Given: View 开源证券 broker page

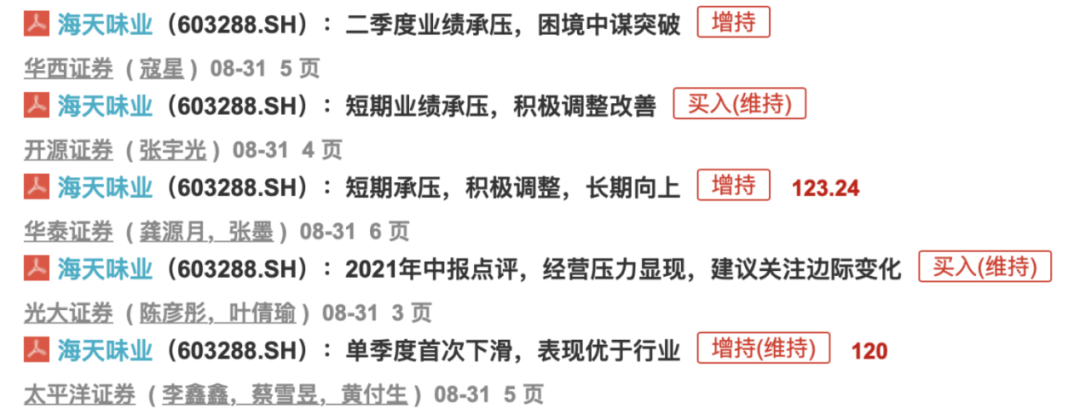Looking at the screenshot, I should click(68, 150).
